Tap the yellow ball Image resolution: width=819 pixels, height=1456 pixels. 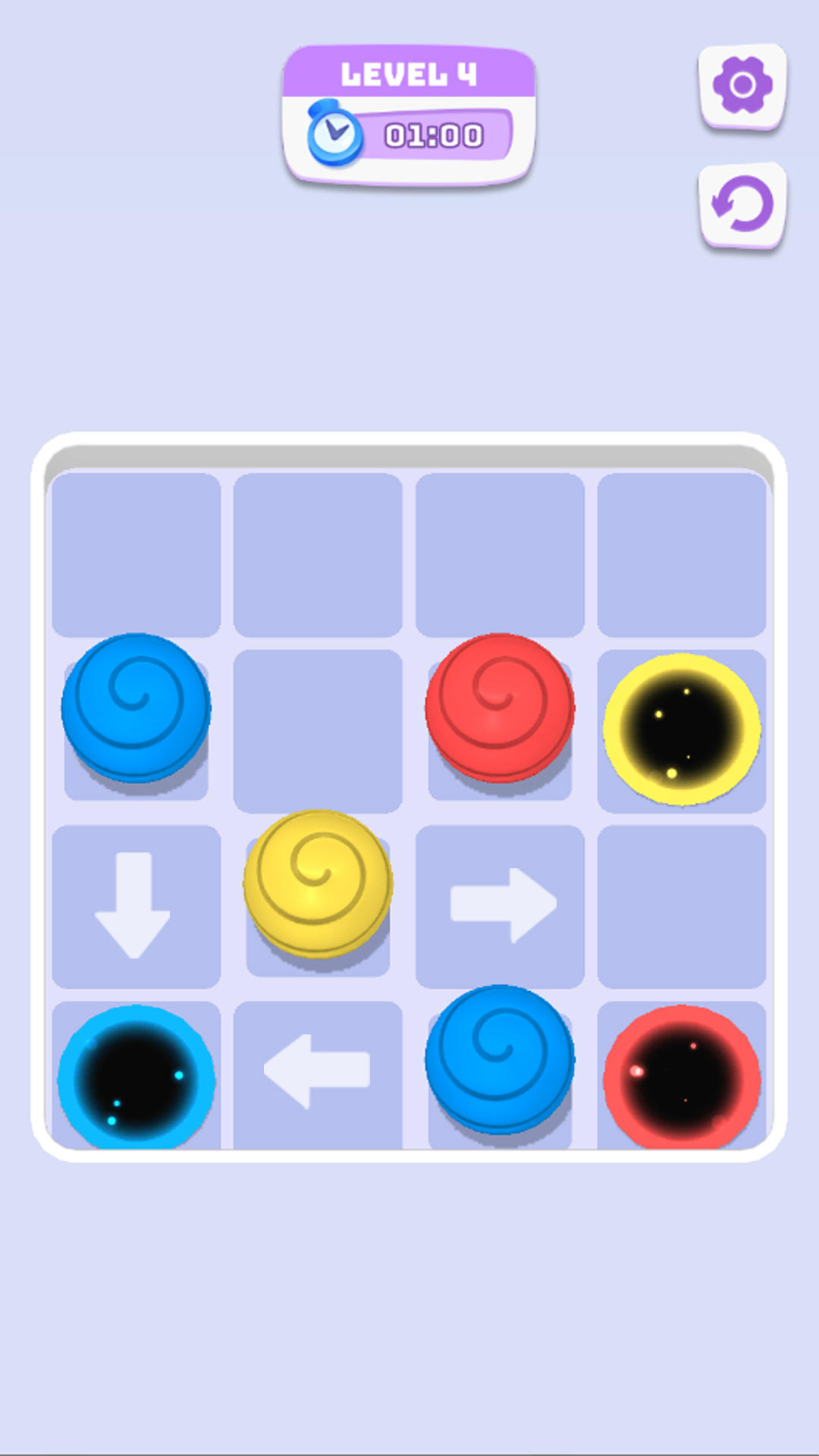(x=318, y=883)
